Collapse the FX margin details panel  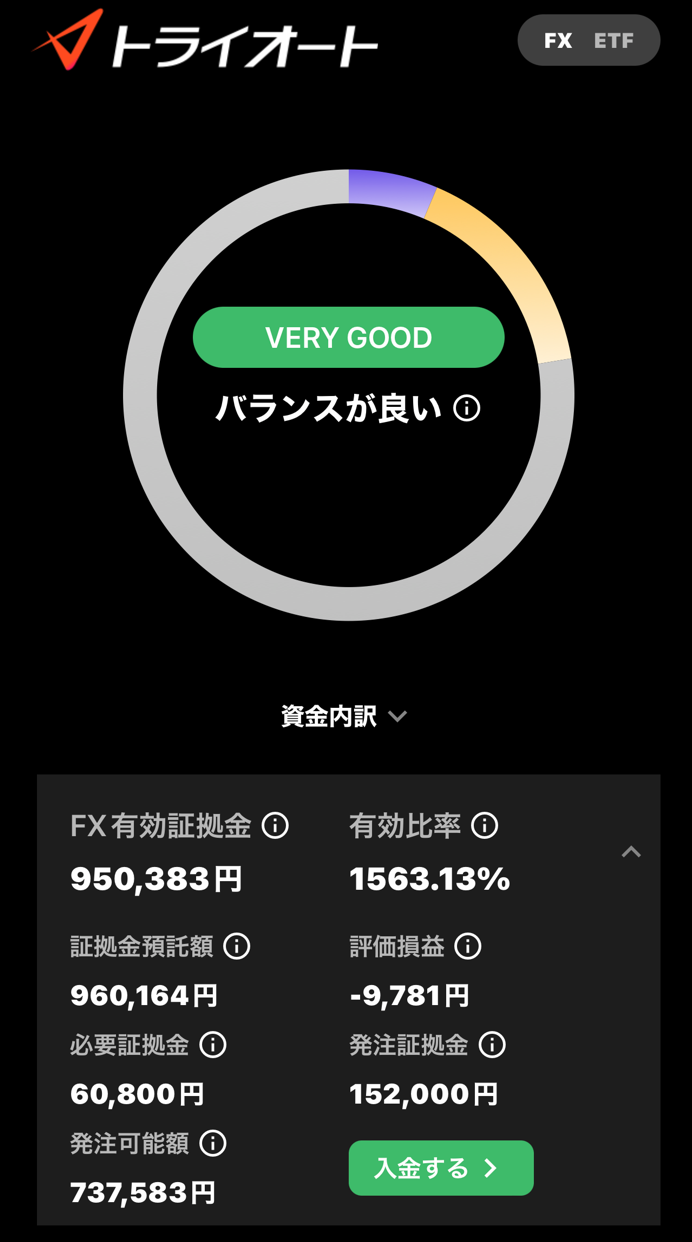pyautogui.click(x=631, y=852)
